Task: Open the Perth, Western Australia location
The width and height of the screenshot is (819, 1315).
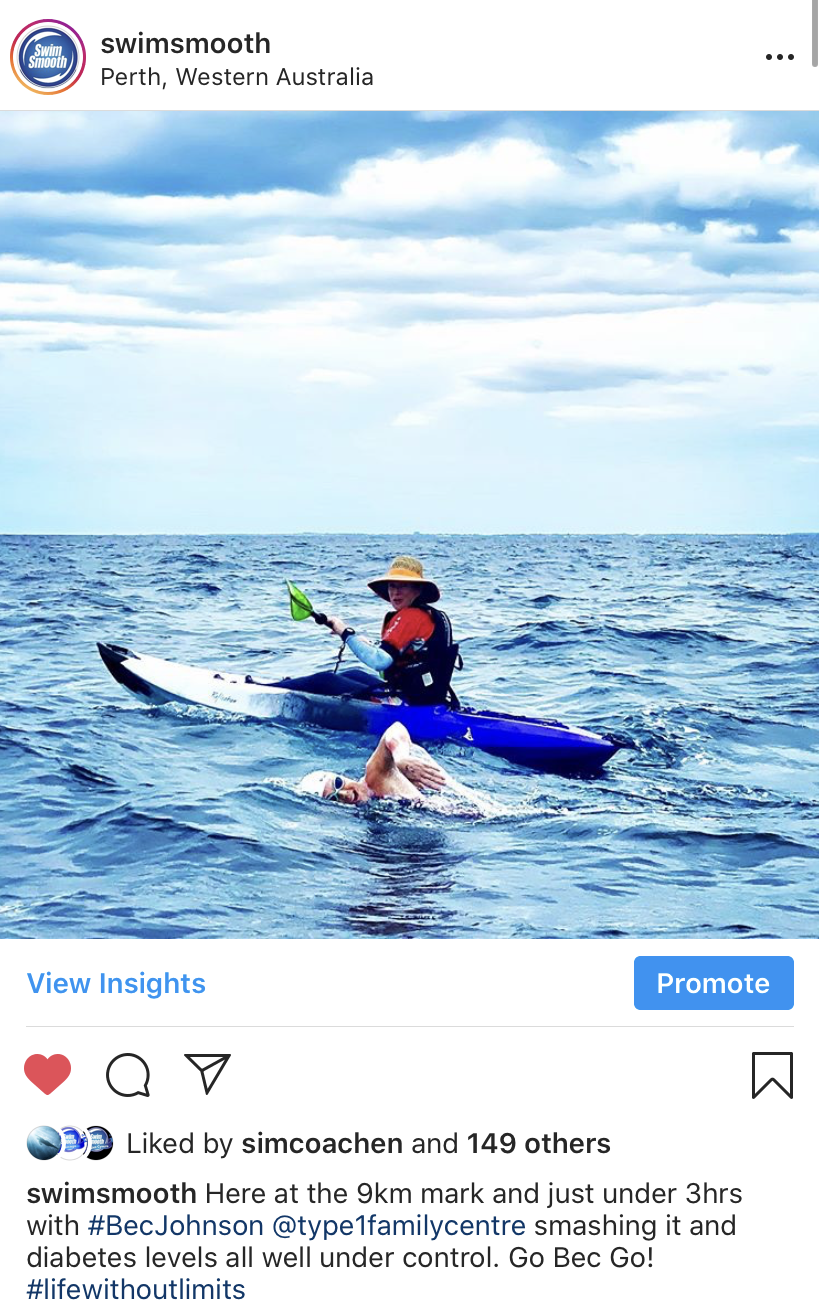Action: coord(237,77)
